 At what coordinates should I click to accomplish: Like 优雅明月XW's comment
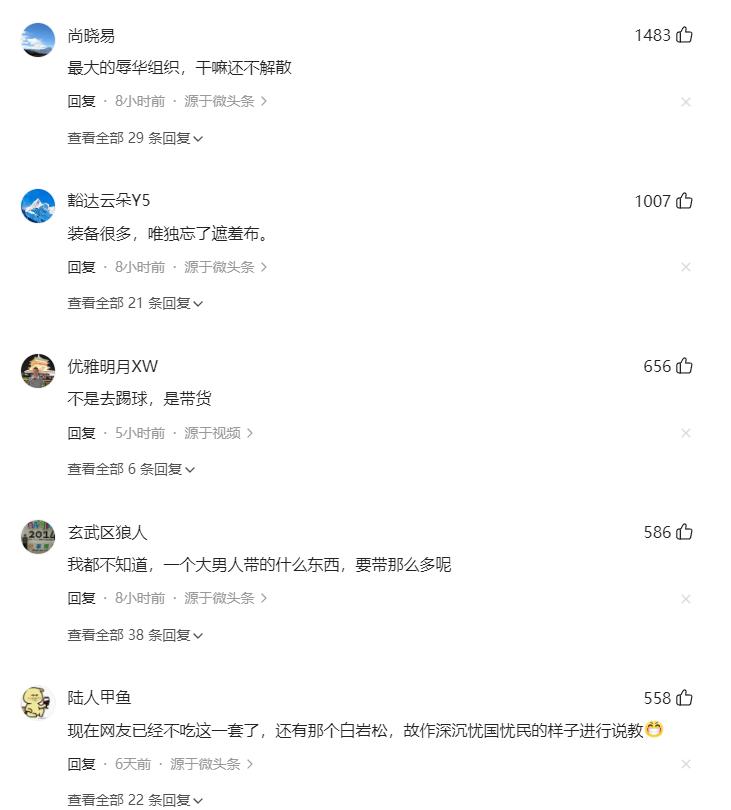(x=684, y=366)
